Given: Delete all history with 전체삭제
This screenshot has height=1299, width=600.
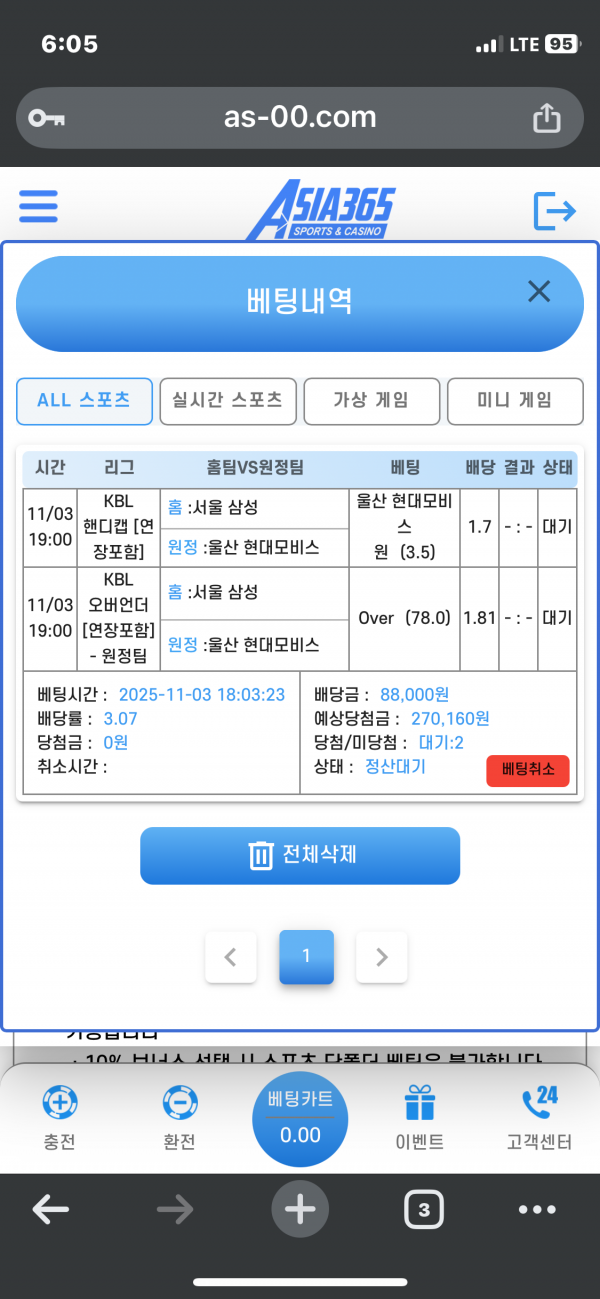Looking at the screenshot, I should [x=300, y=855].
